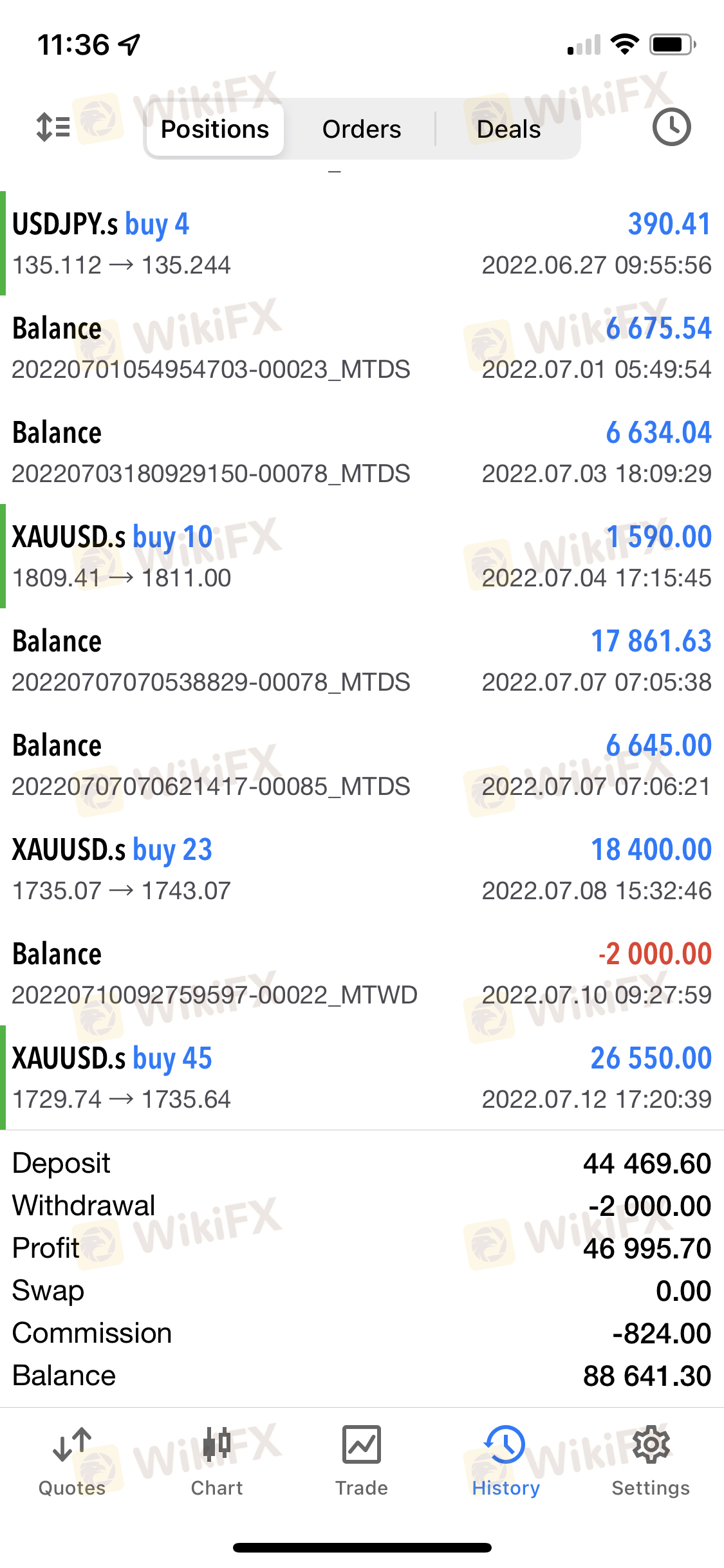Tap the XAUUSD.s buy 45 position row

(x=362, y=1078)
